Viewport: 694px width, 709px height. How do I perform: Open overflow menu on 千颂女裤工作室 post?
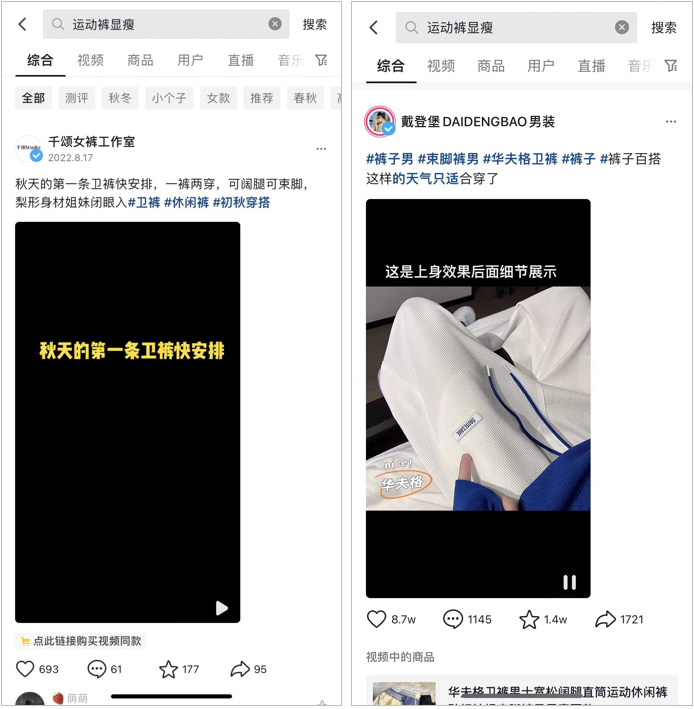pyautogui.click(x=321, y=149)
